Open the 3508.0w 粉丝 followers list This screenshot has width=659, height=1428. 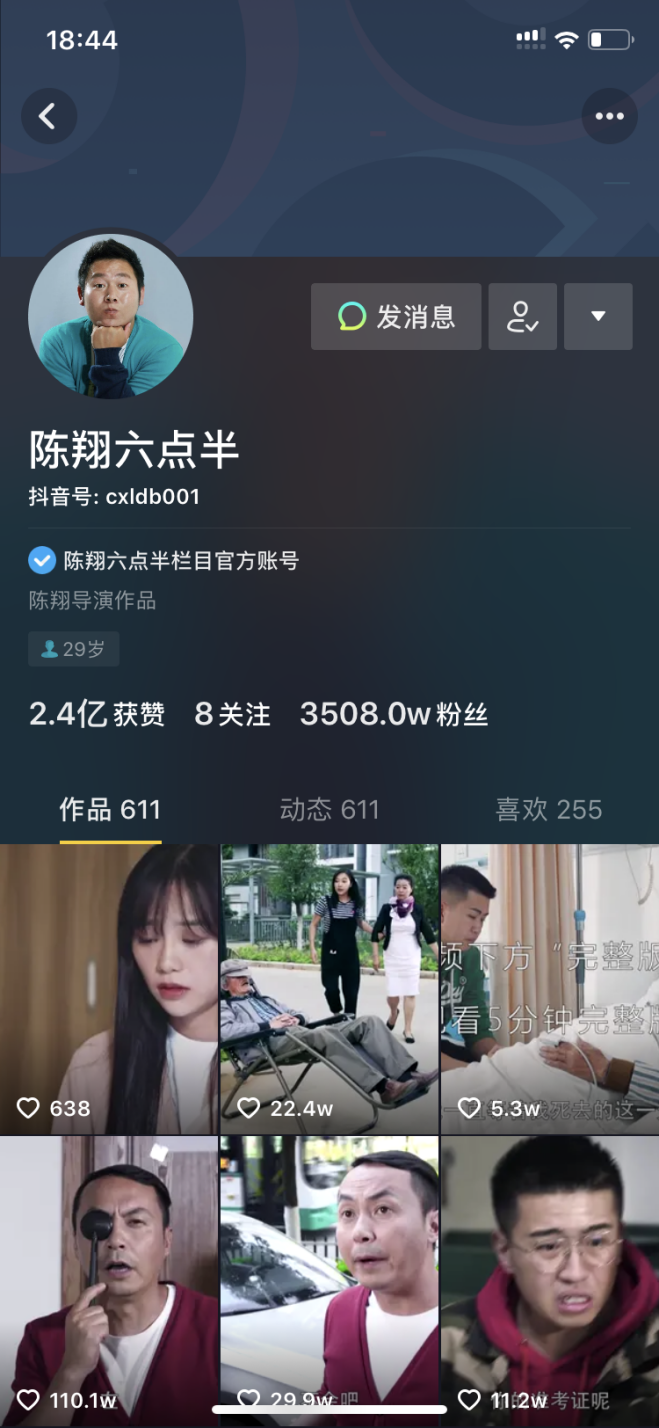point(393,714)
